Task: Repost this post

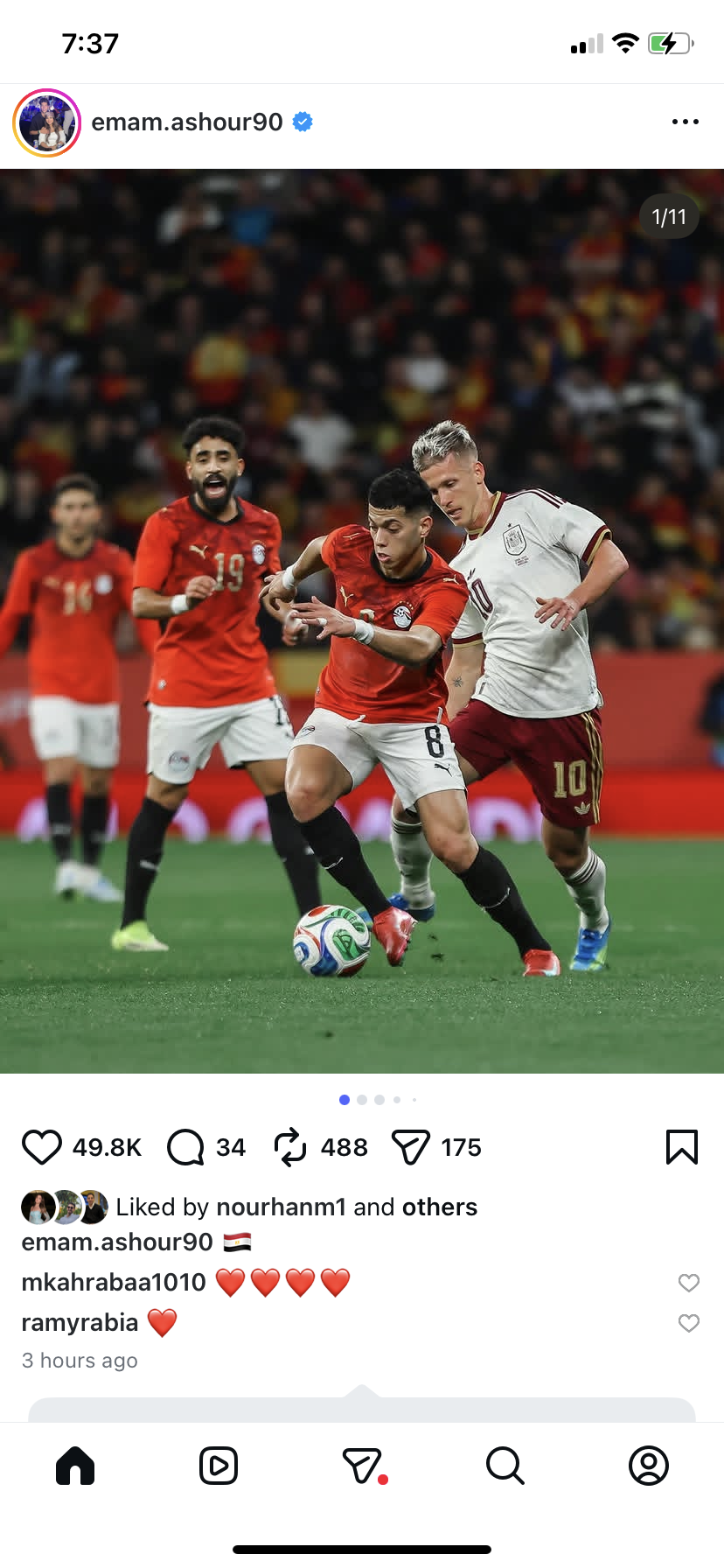Action: pyautogui.click(x=290, y=1147)
